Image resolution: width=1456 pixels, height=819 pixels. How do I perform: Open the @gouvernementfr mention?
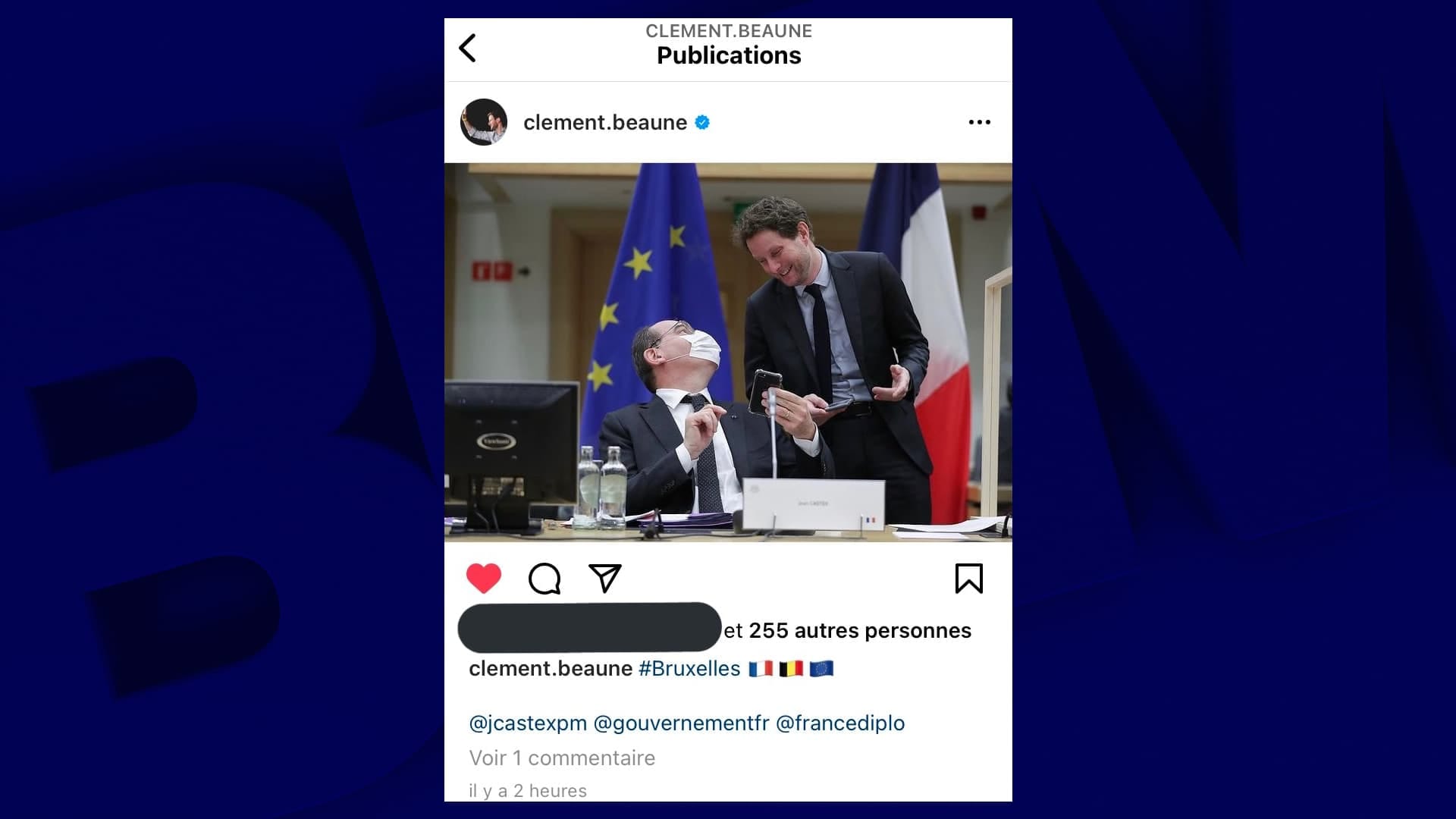coord(681,723)
